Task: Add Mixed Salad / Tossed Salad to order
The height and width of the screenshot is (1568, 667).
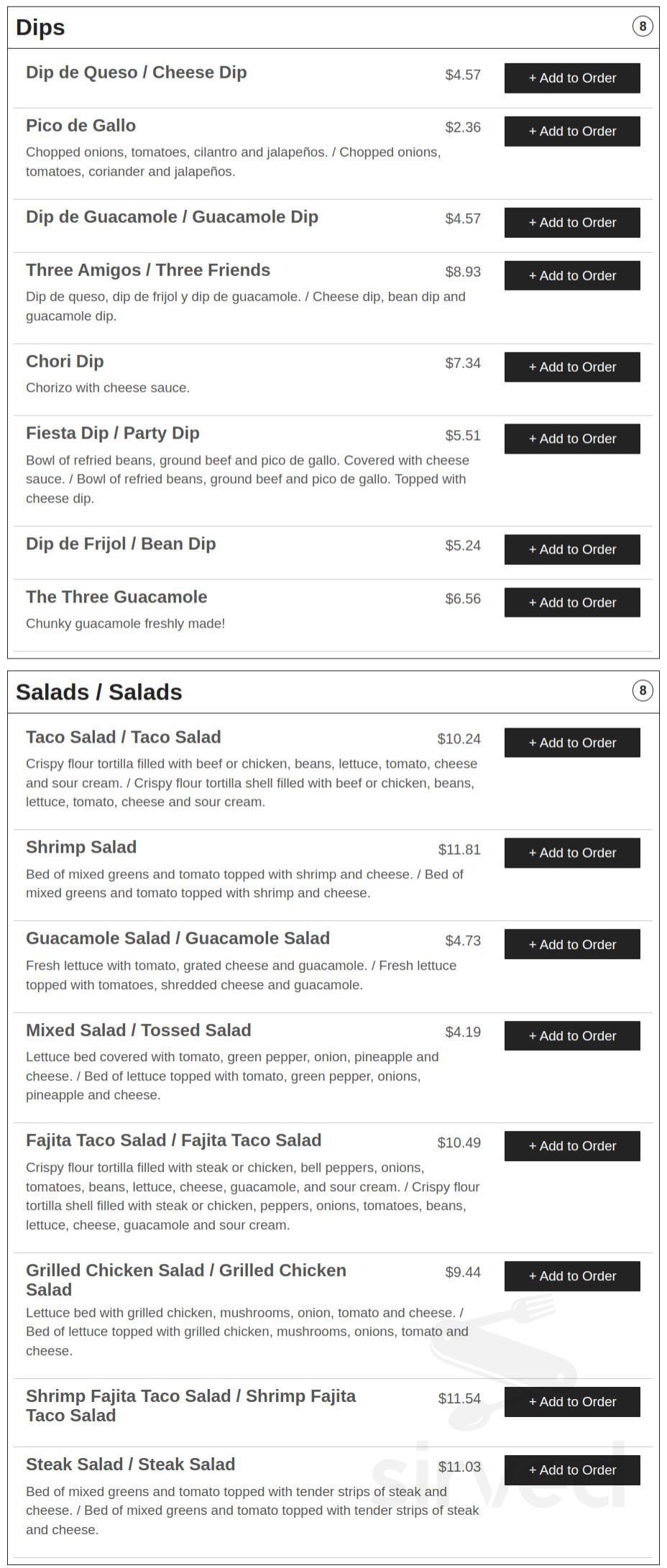Action: pos(571,1035)
